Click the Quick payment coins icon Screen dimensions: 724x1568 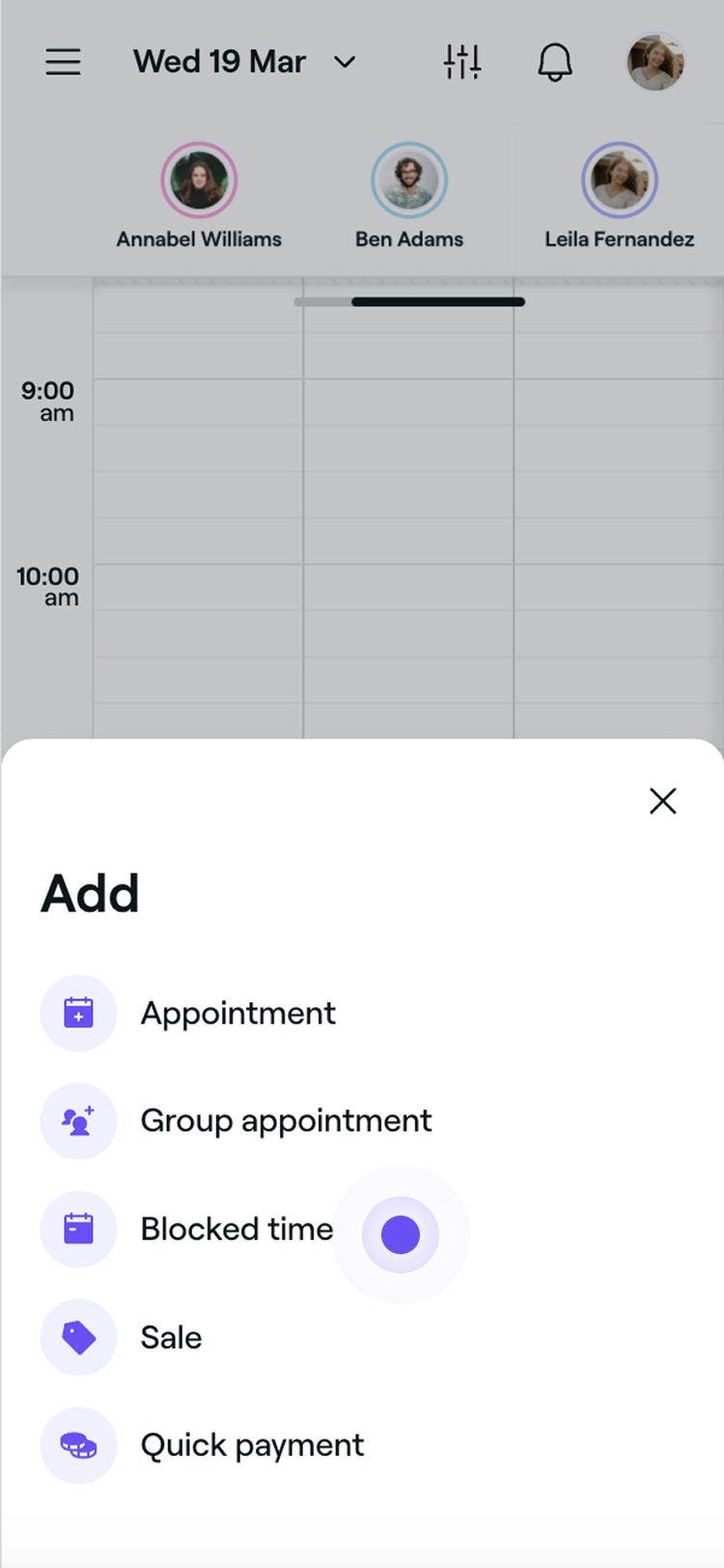[78, 1445]
